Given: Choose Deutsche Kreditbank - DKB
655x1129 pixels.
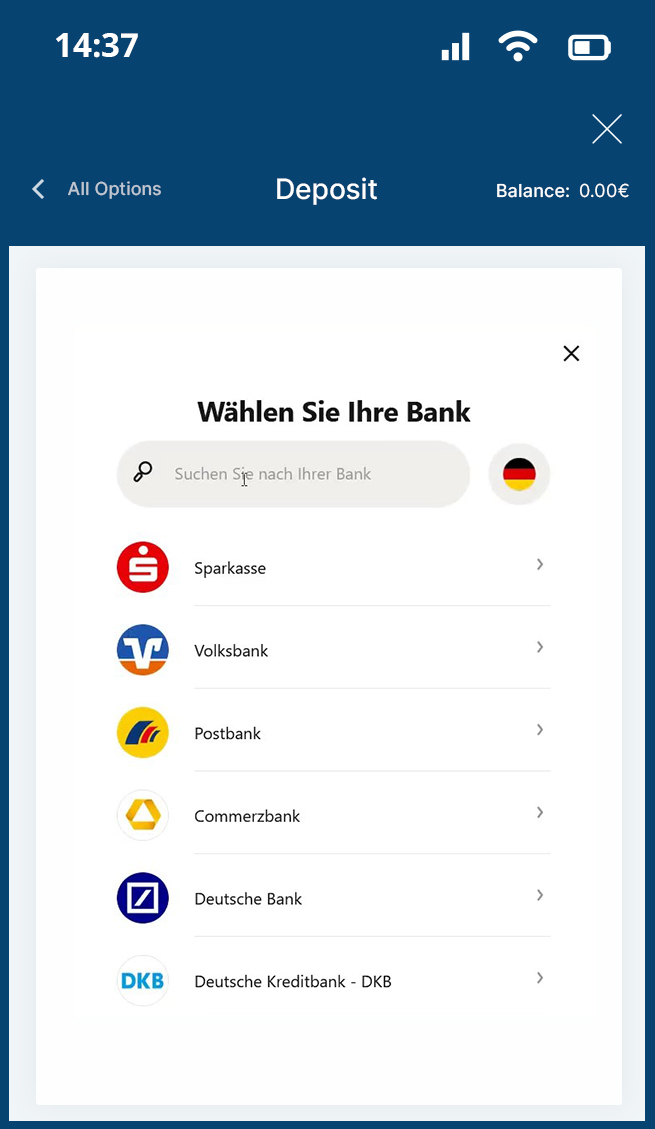Looking at the screenshot, I should [x=332, y=981].
